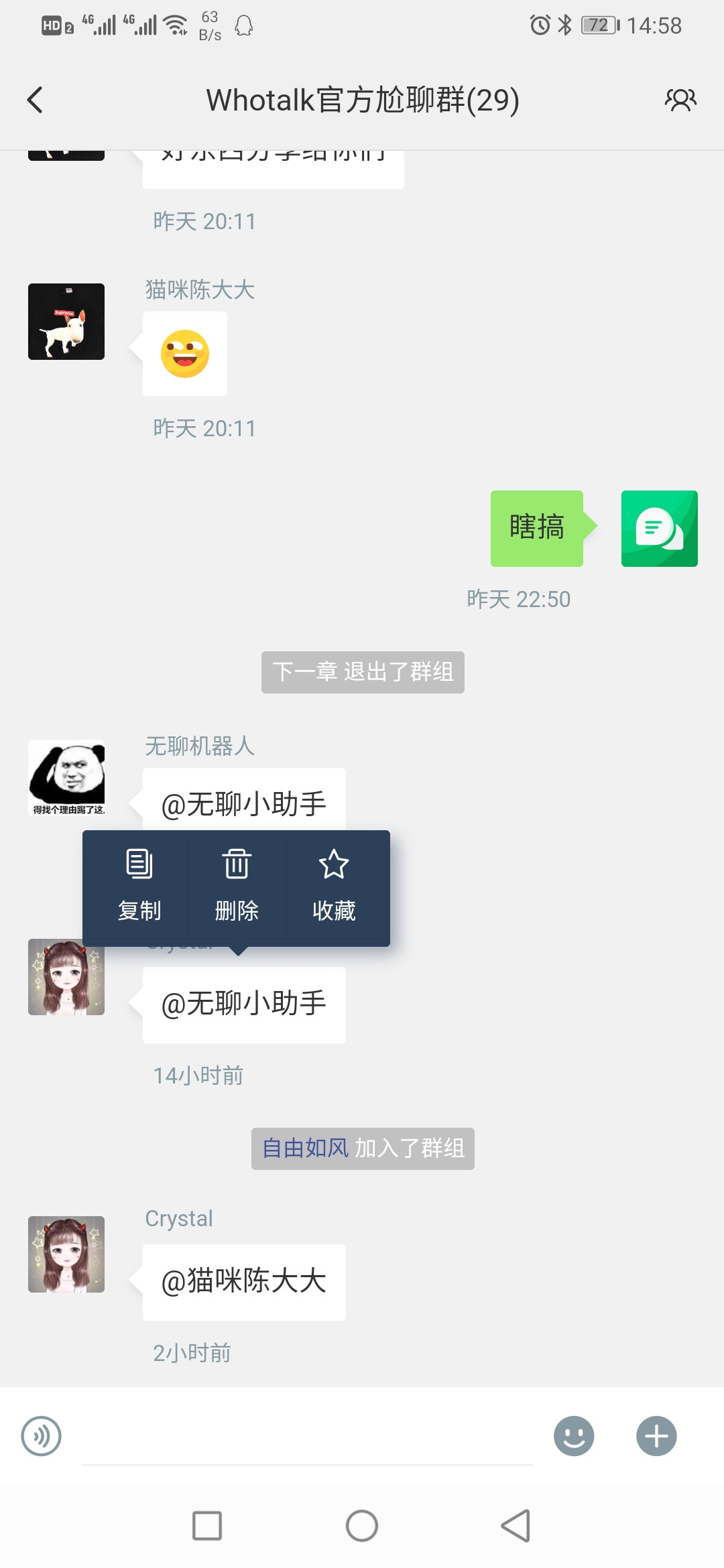The height and width of the screenshot is (1568, 724).
Task: Open 无聊机器人's panda avatar
Action: (66, 778)
